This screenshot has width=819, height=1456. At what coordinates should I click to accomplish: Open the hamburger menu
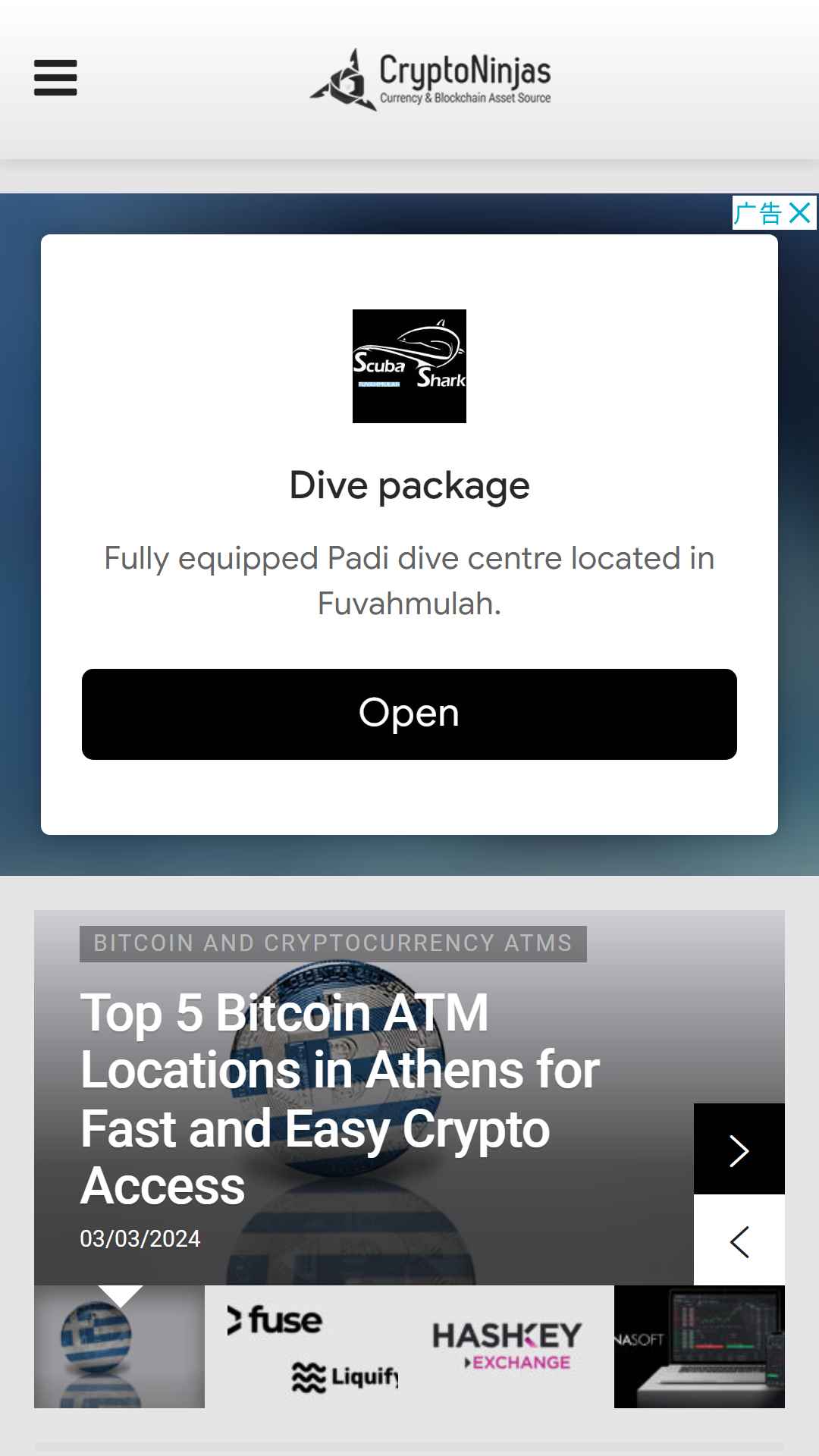[x=55, y=77]
